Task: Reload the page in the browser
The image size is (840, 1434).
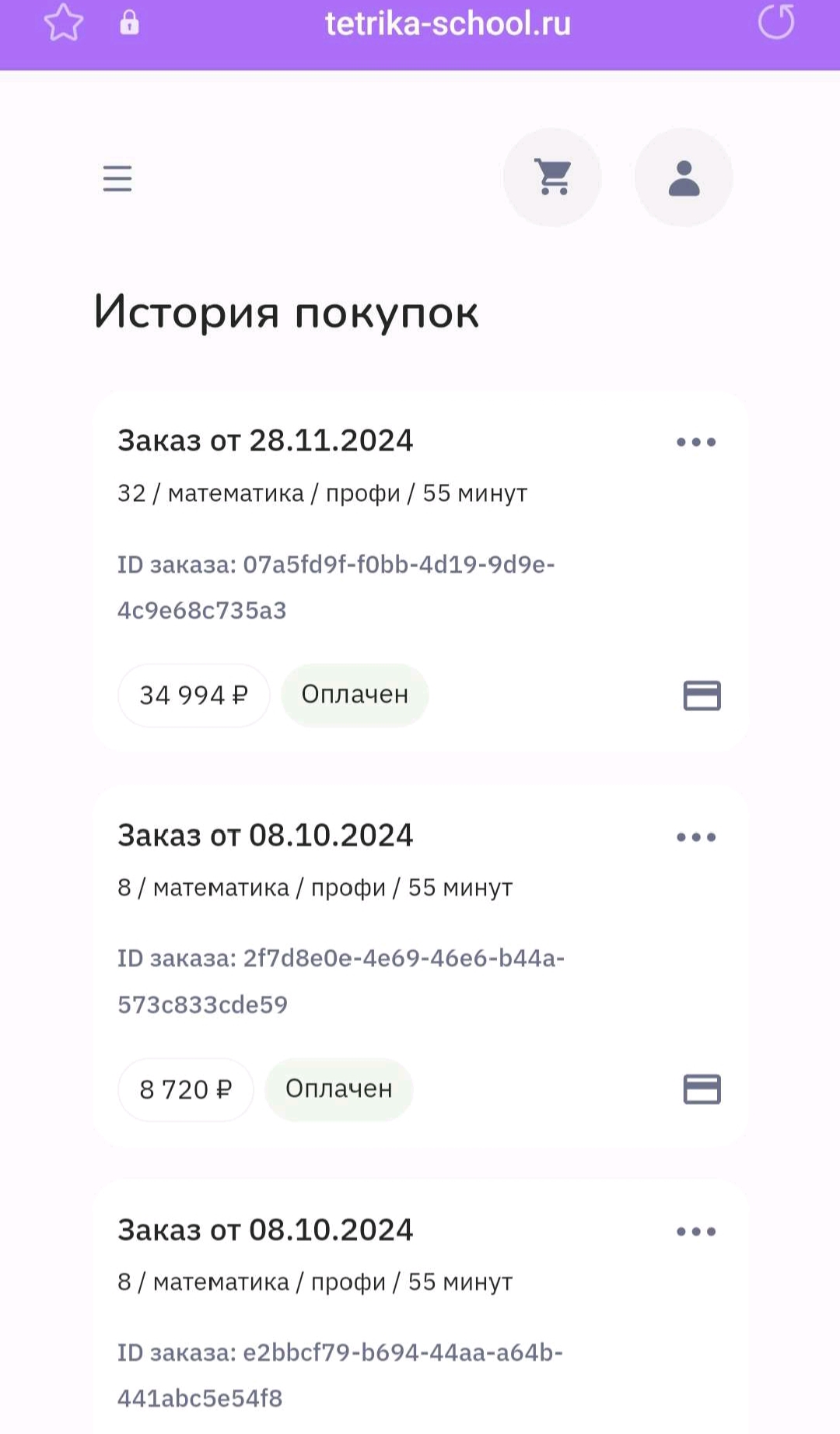Action: click(775, 22)
